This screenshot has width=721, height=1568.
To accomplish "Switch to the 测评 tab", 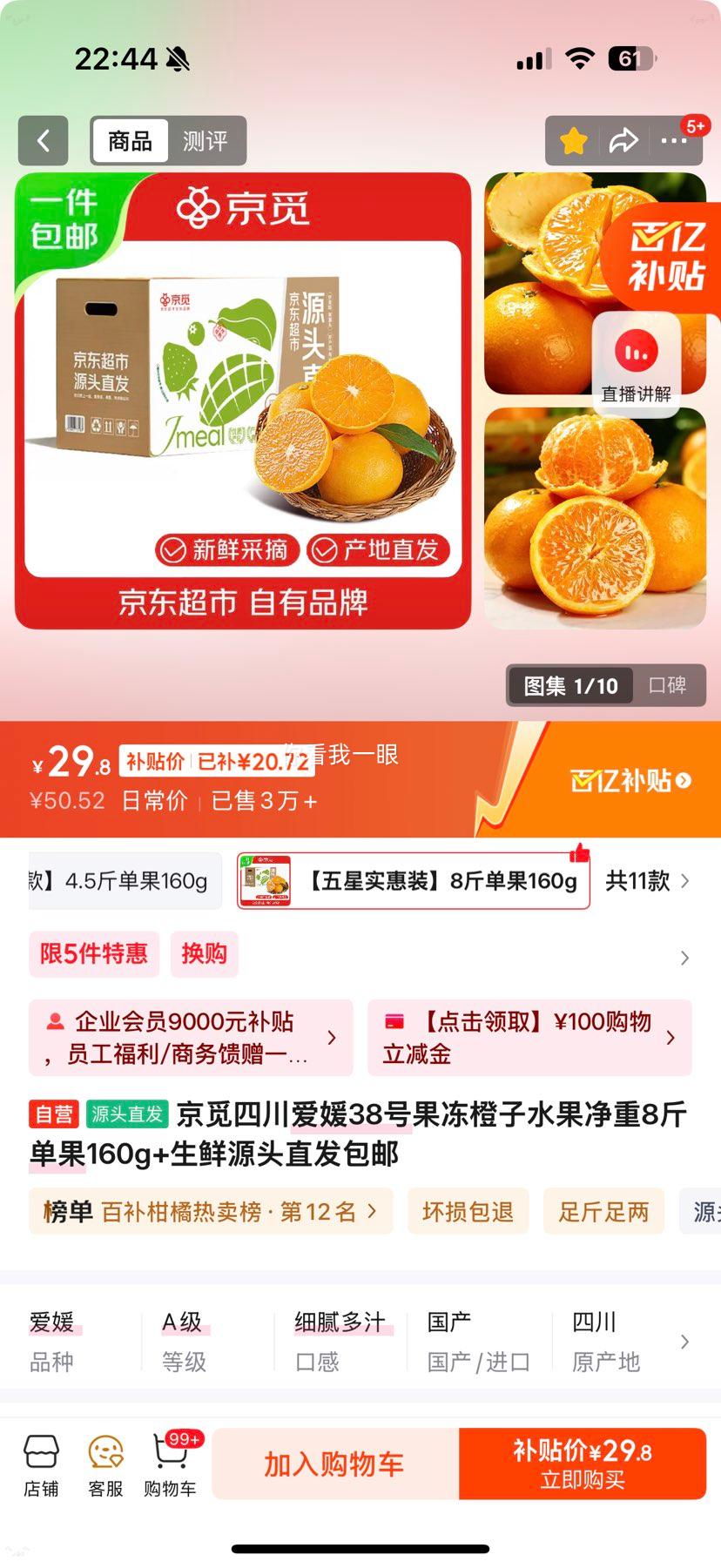I will click(206, 140).
